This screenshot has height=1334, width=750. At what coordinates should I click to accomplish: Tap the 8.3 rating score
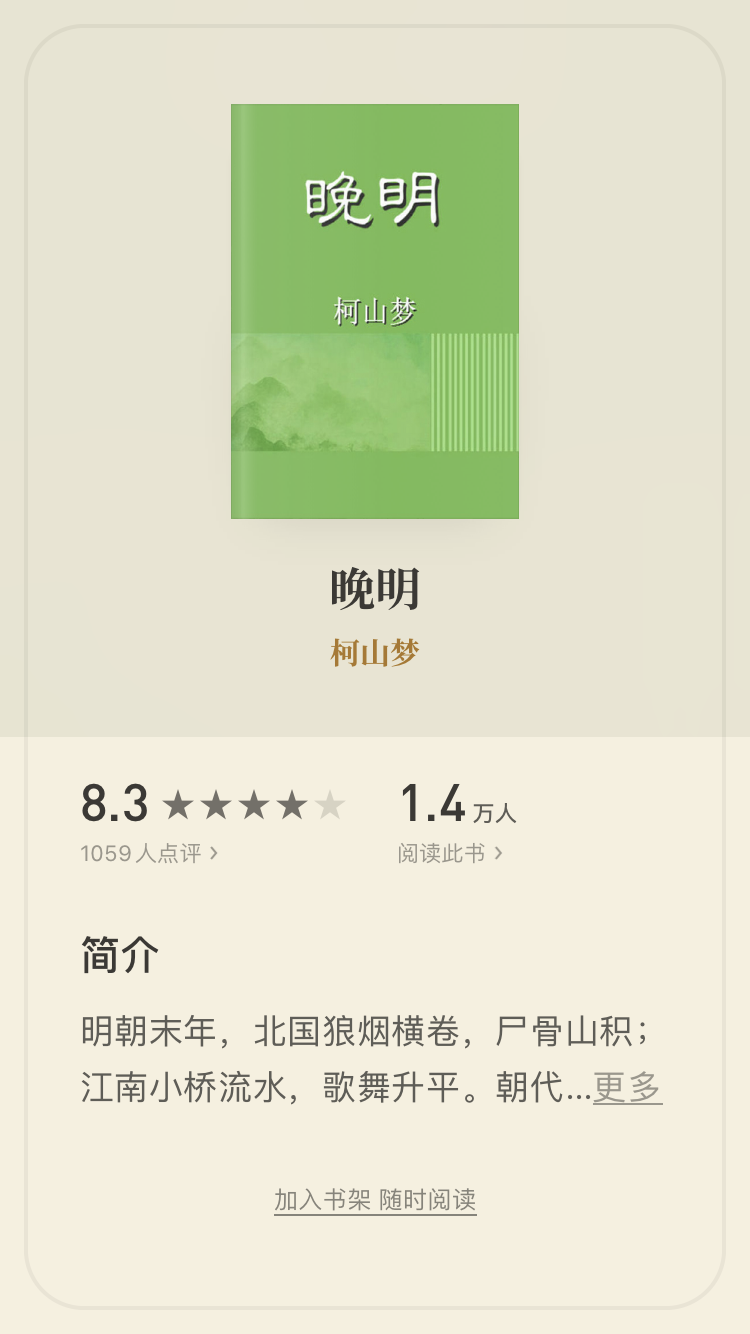tap(113, 800)
